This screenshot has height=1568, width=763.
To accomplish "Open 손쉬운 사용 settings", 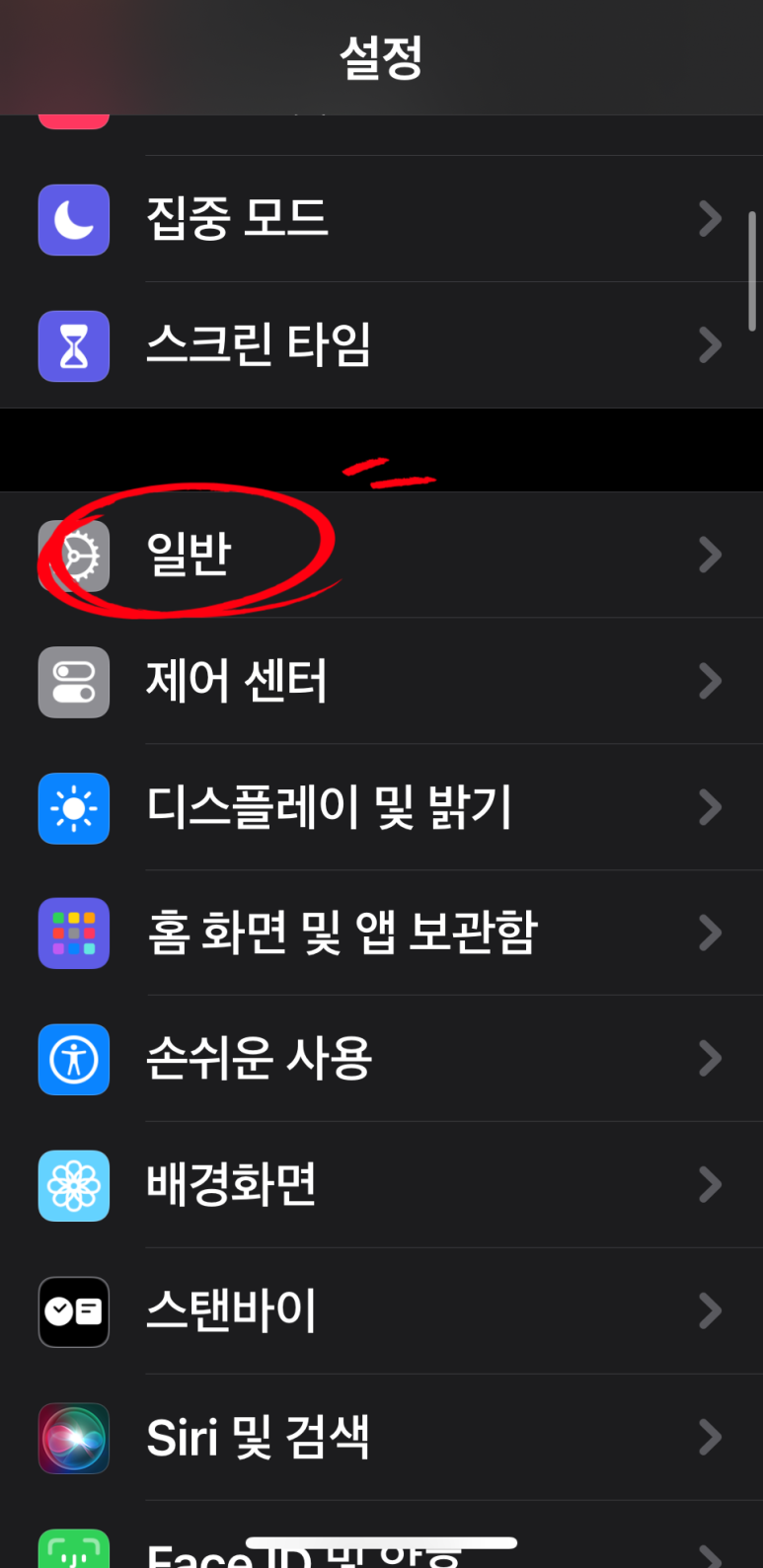I will pos(381,1059).
